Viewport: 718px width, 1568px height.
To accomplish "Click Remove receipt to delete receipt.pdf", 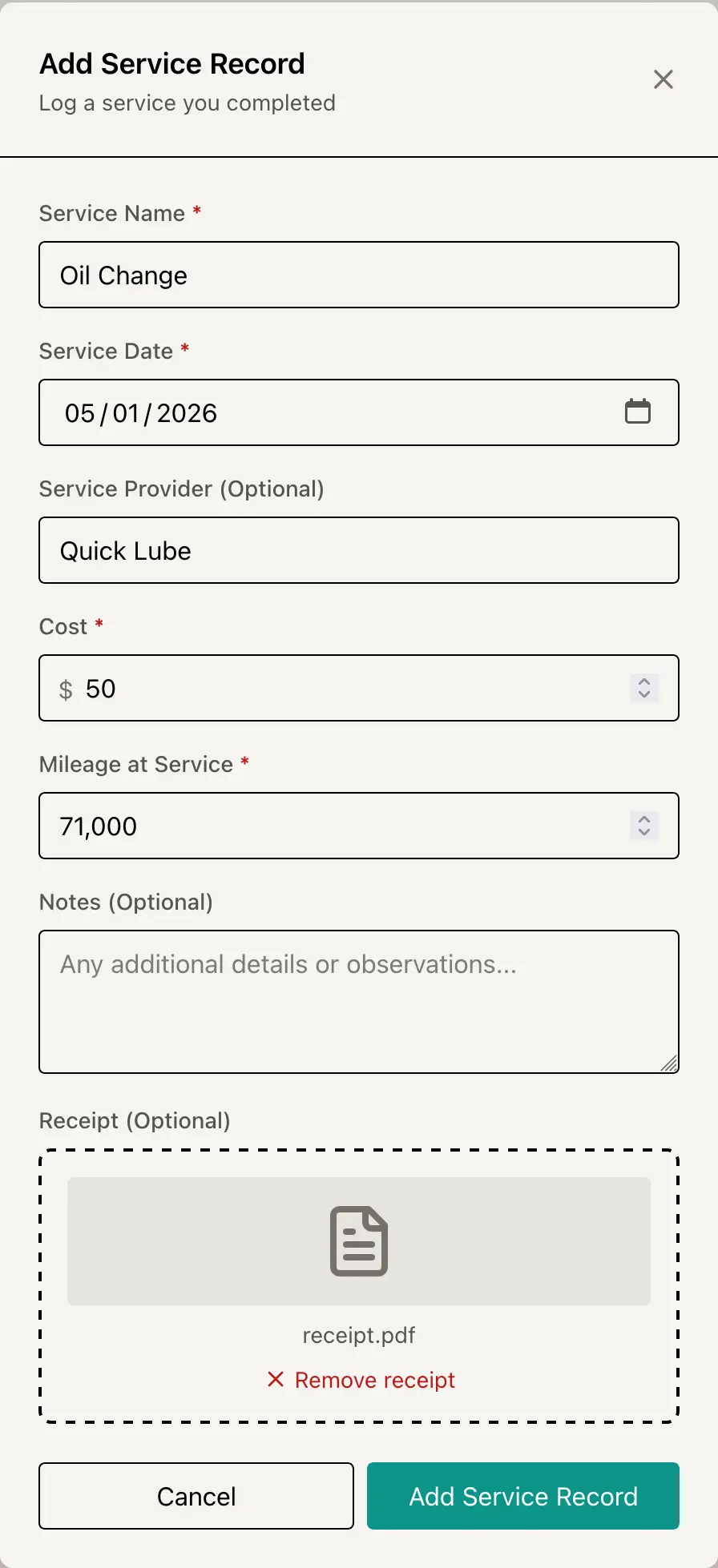I will coord(374,1380).
